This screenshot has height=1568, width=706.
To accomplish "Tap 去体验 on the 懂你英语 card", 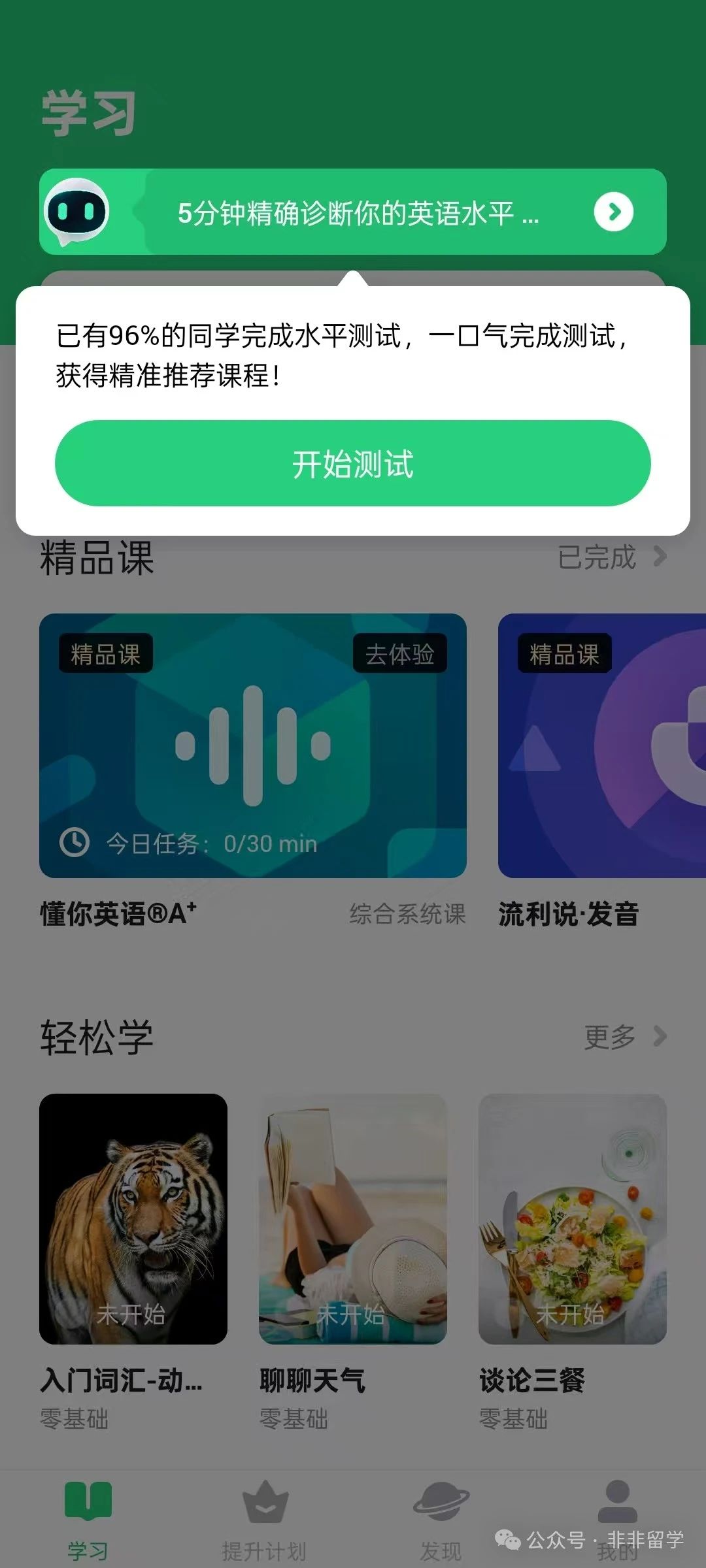I will click(400, 653).
